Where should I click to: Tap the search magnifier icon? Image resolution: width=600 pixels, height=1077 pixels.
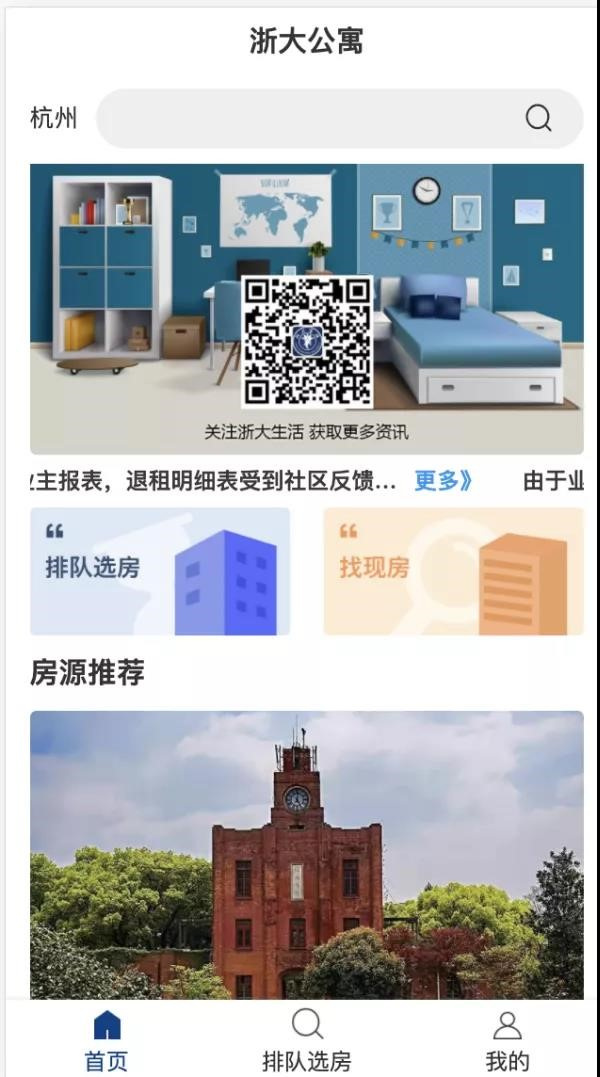point(538,119)
